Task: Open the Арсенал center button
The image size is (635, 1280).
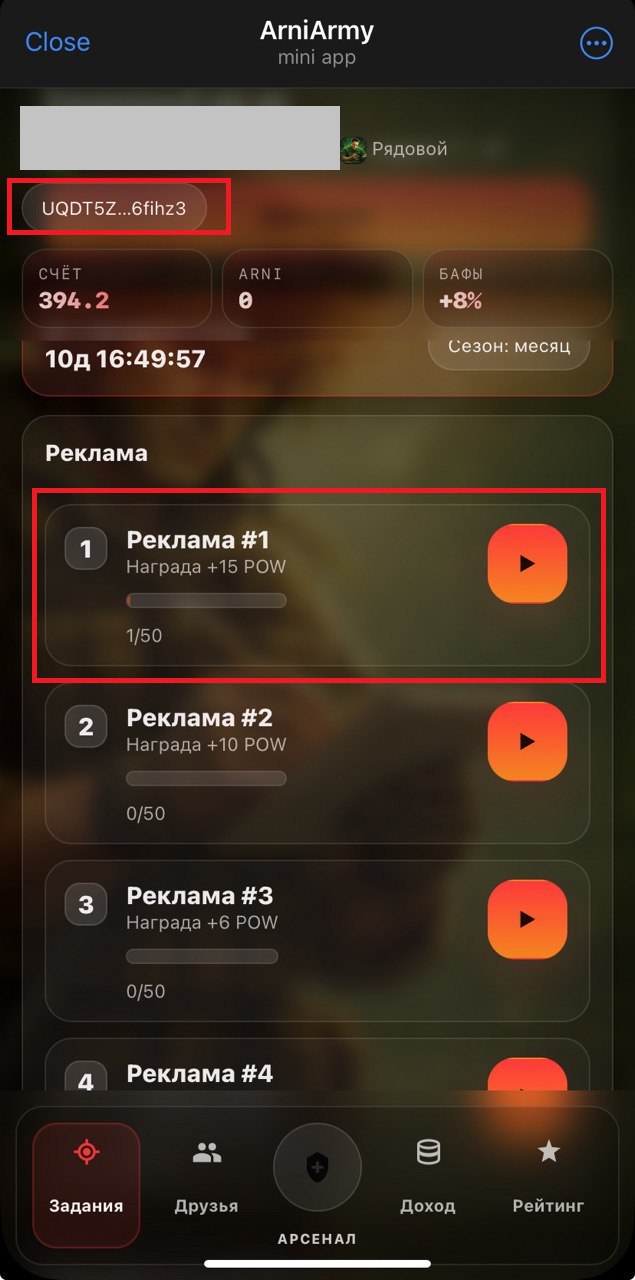Action: [317, 1168]
